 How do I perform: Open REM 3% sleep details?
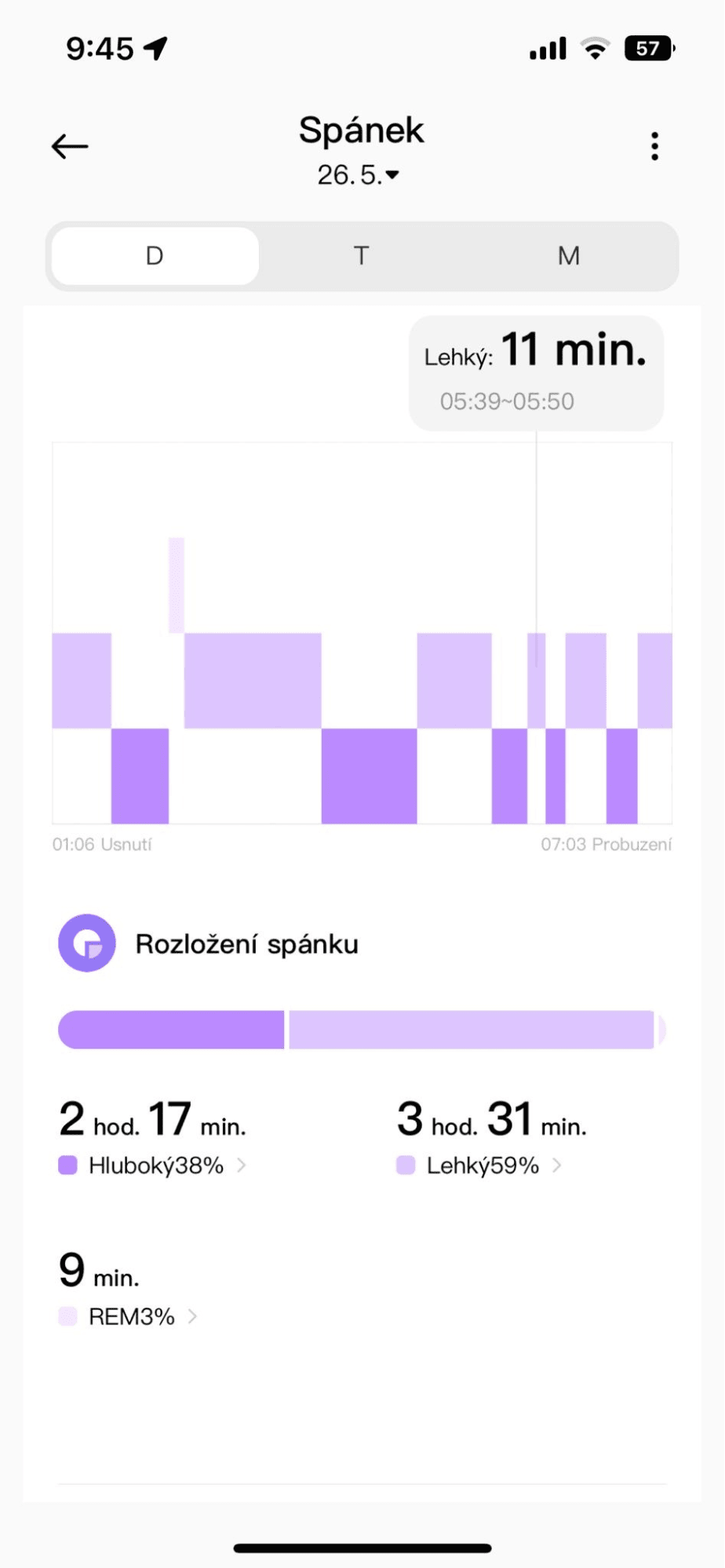[x=130, y=1317]
